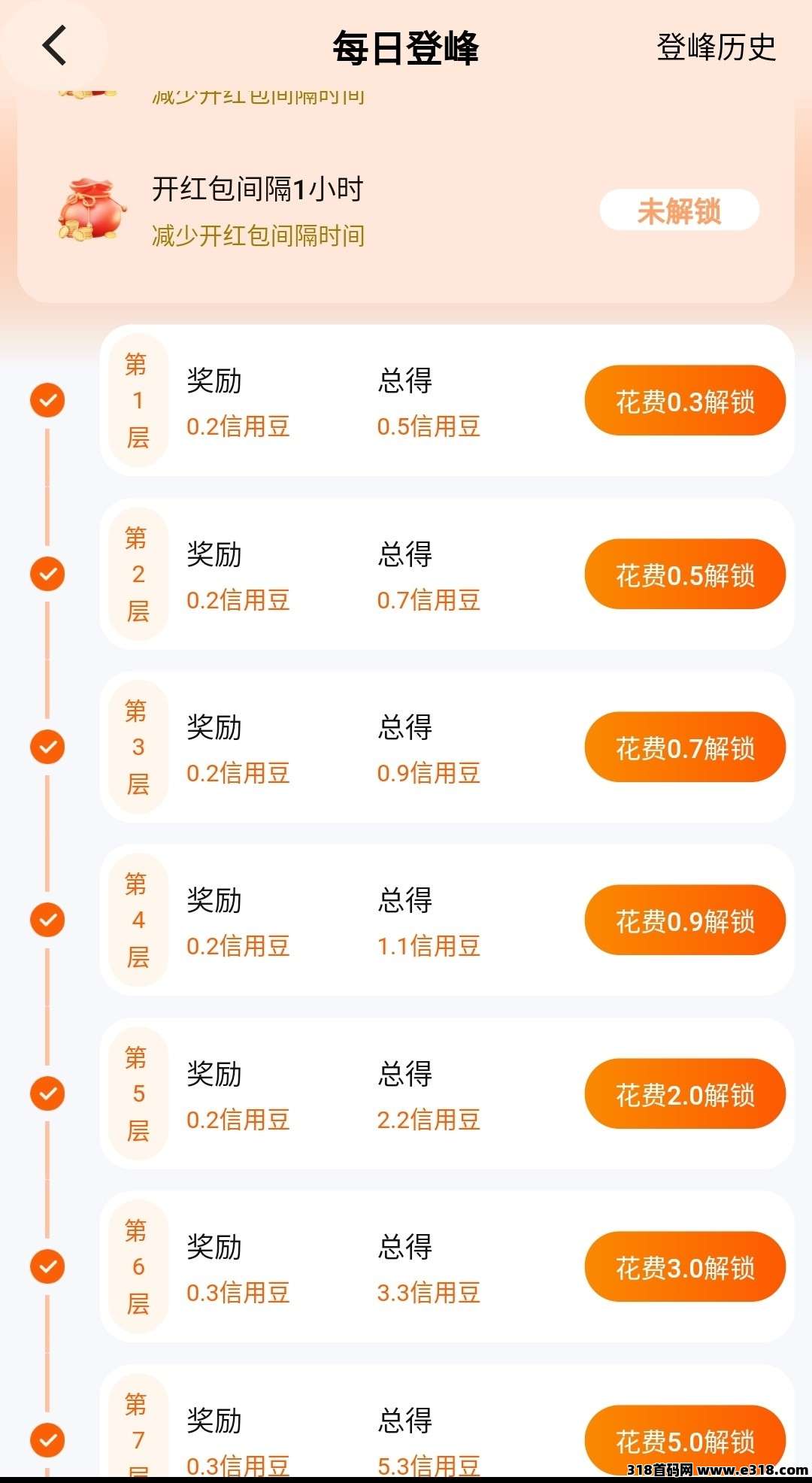Mark the 第1层 progress circle complete
This screenshot has height=1483, width=812.
click(47, 401)
